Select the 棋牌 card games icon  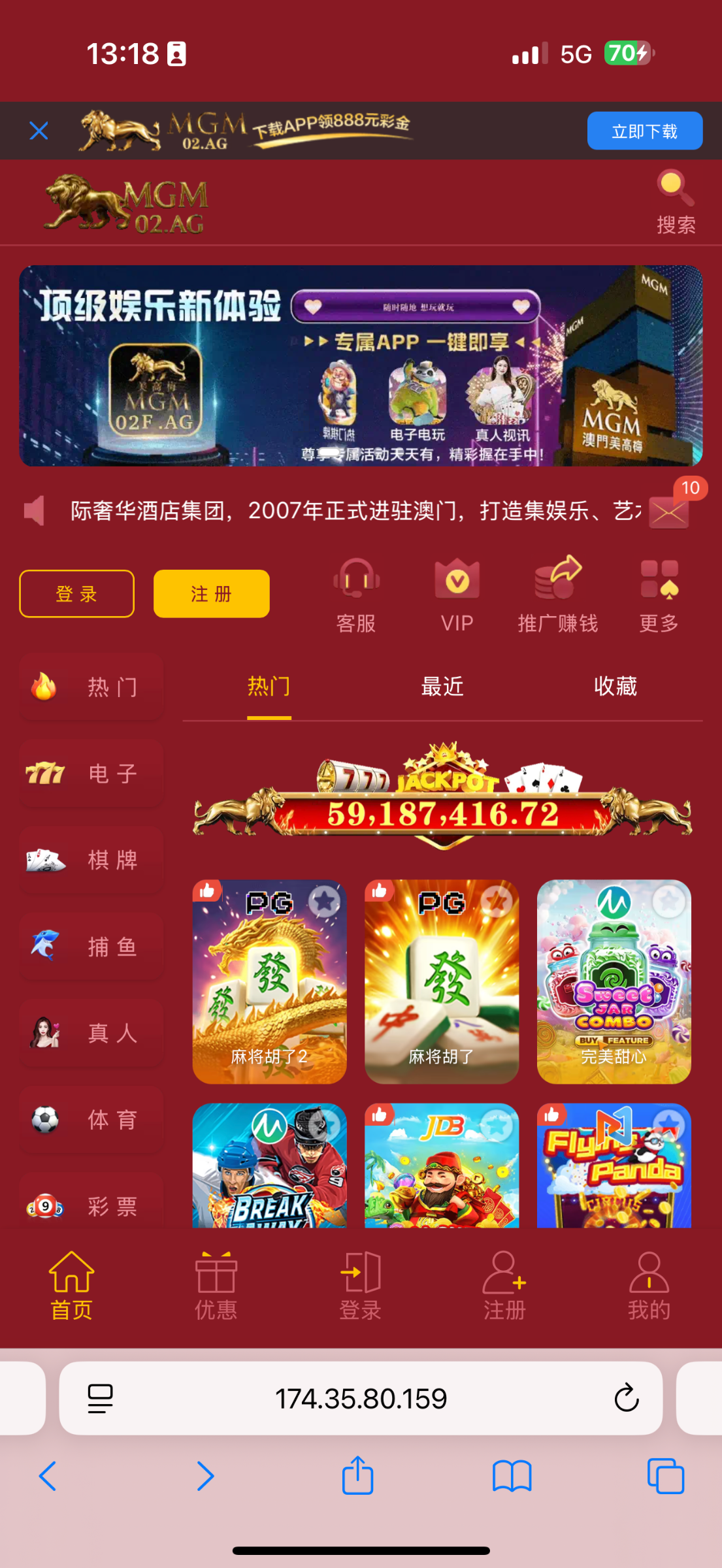coord(91,860)
